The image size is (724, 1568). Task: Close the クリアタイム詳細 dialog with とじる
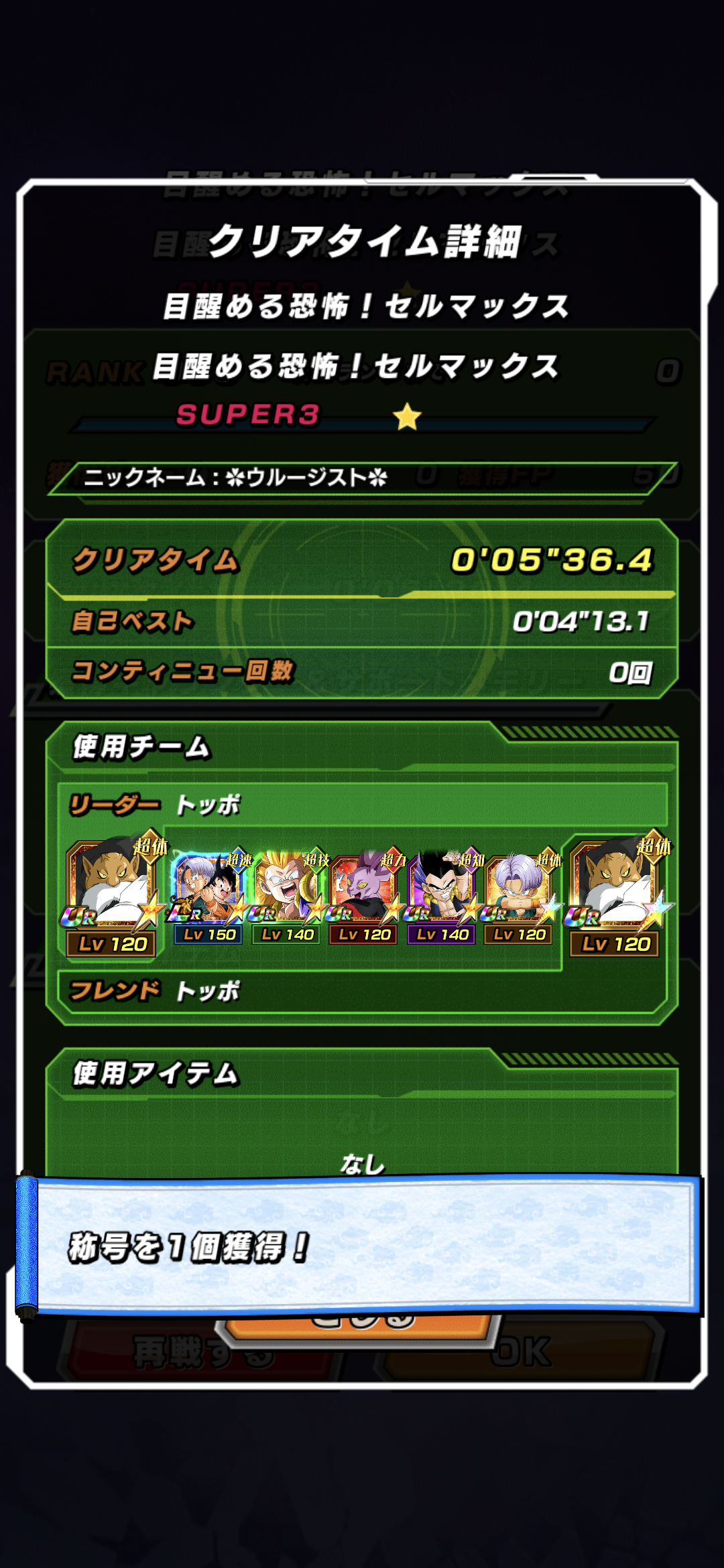click(x=362, y=1326)
